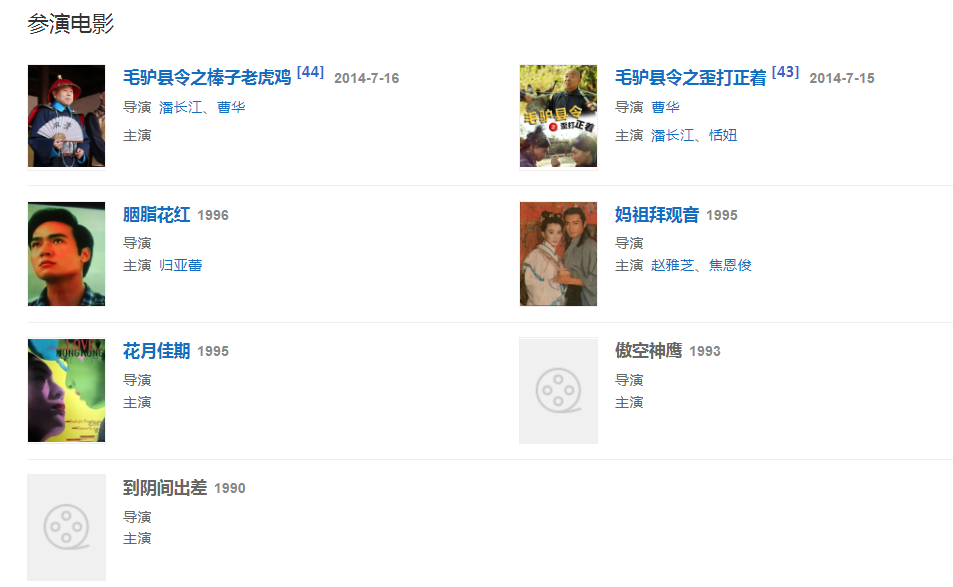Open reference 44 citation
This screenshot has height=587, width=953.
[310, 72]
